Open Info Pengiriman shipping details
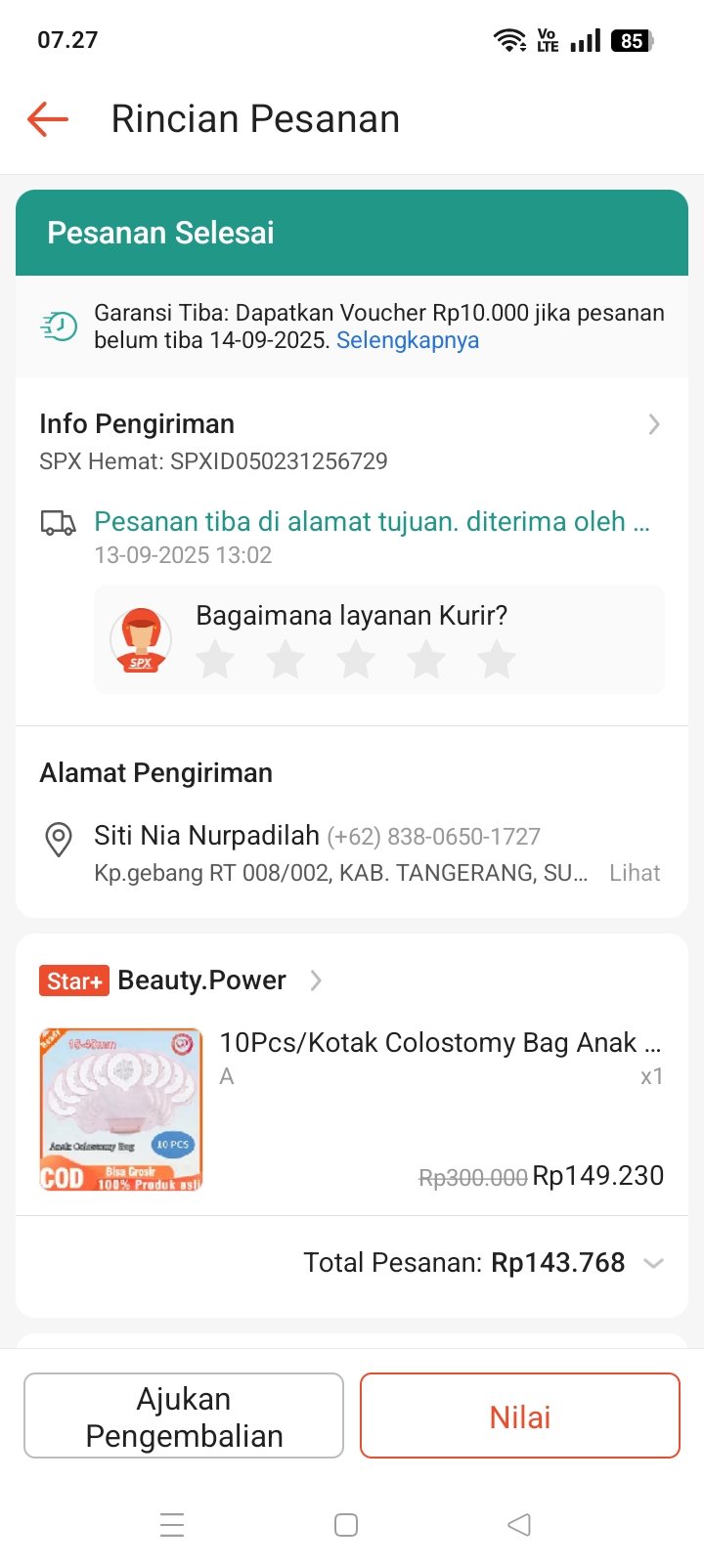The height and width of the screenshot is (1568, 704). click(x=653, y=424)
